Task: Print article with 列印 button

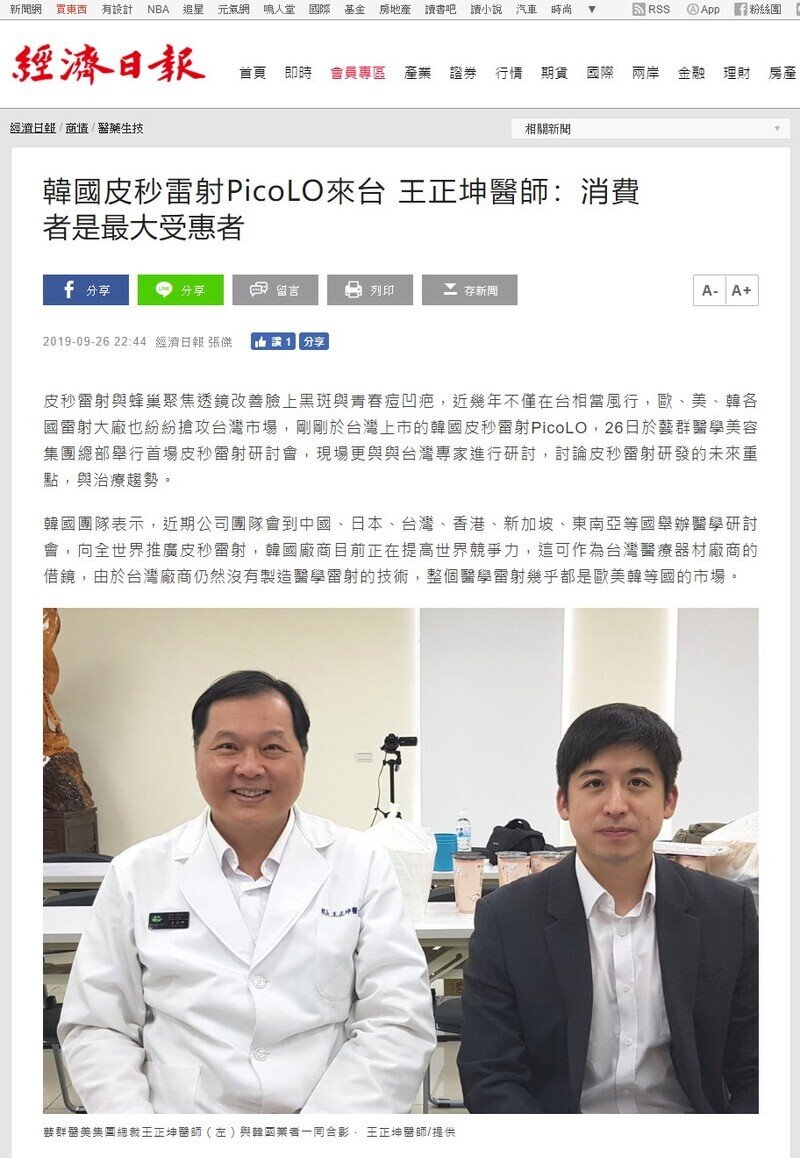Action: pos(369,290)
